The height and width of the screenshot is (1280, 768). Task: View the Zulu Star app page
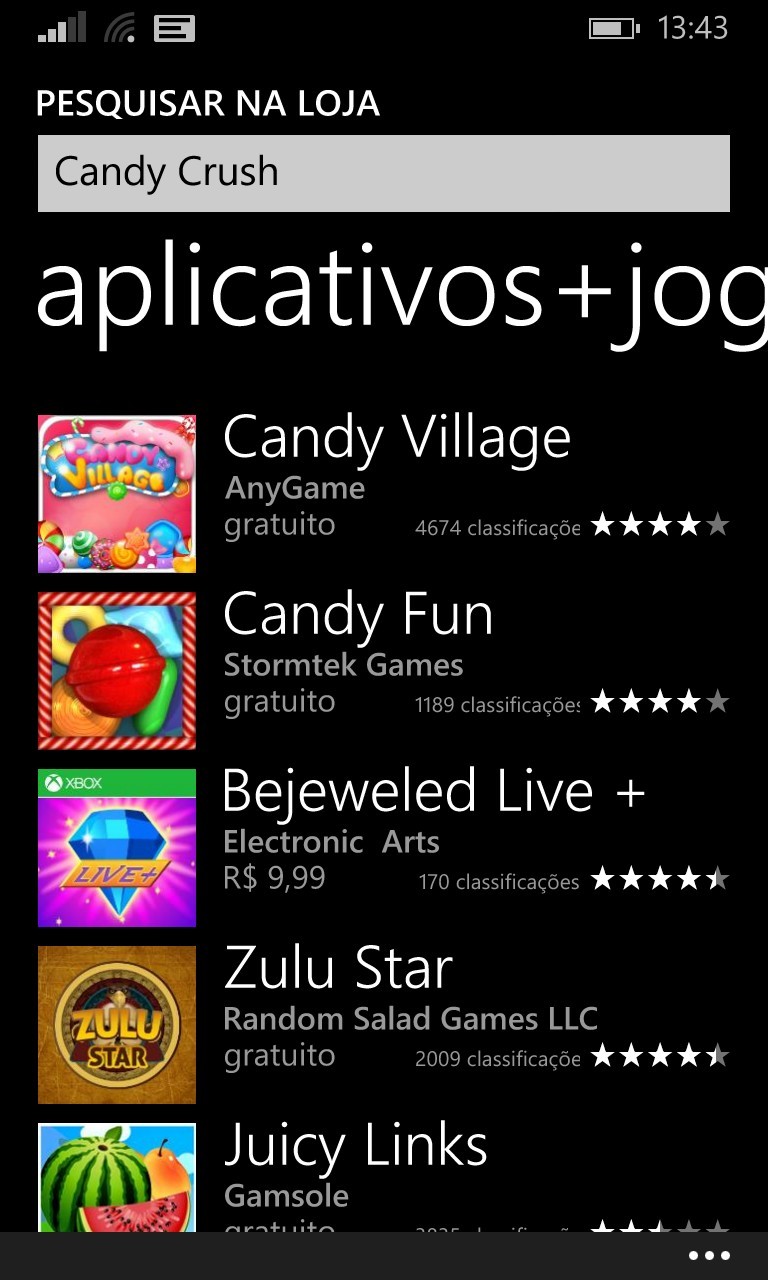(x=338, y=969)
